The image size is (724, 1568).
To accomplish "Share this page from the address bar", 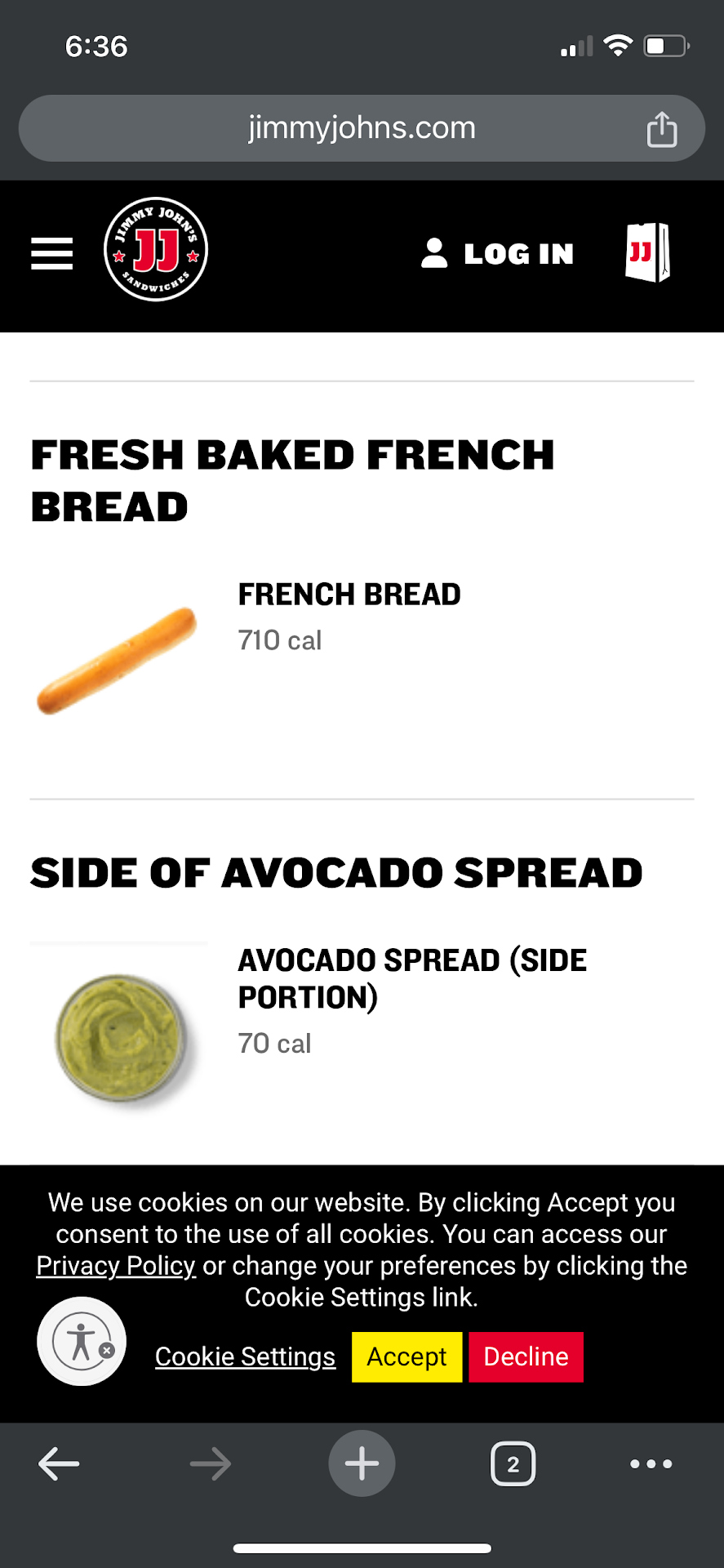I will pos(661,129).
